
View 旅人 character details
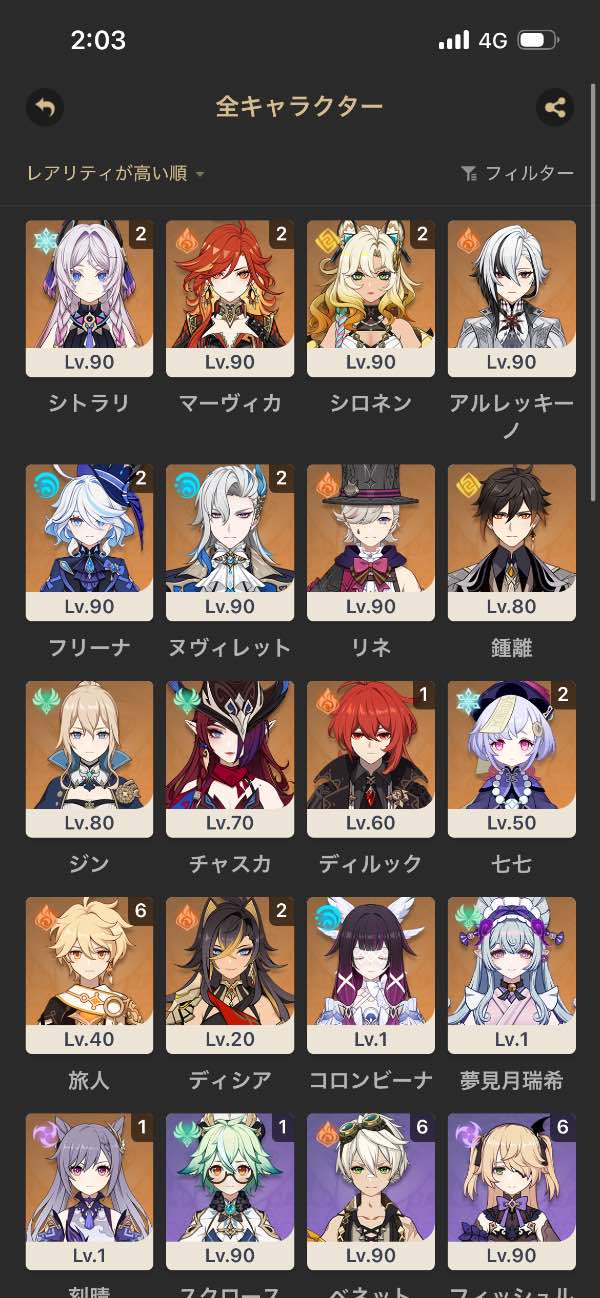click(x=89, y=974)
